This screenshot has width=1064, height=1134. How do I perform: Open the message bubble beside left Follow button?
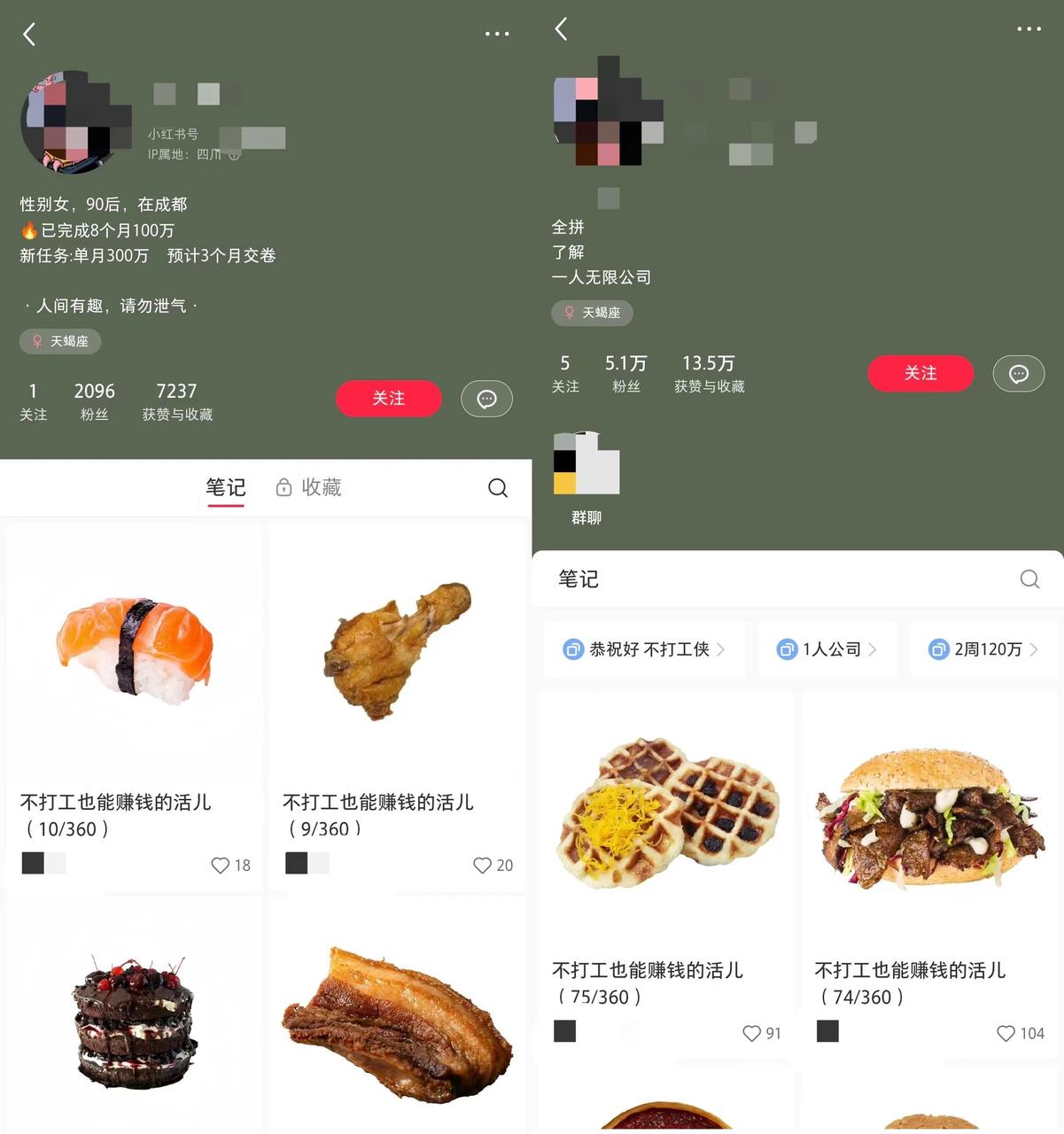tap(486, 399)
